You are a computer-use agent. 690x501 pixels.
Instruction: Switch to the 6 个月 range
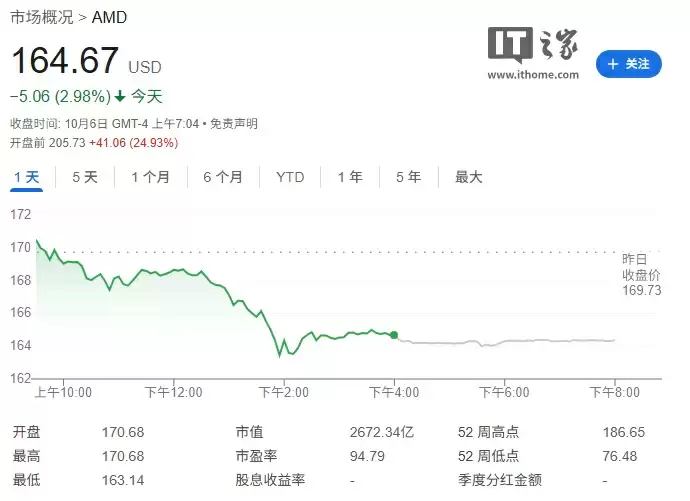[x=222, y=177]
